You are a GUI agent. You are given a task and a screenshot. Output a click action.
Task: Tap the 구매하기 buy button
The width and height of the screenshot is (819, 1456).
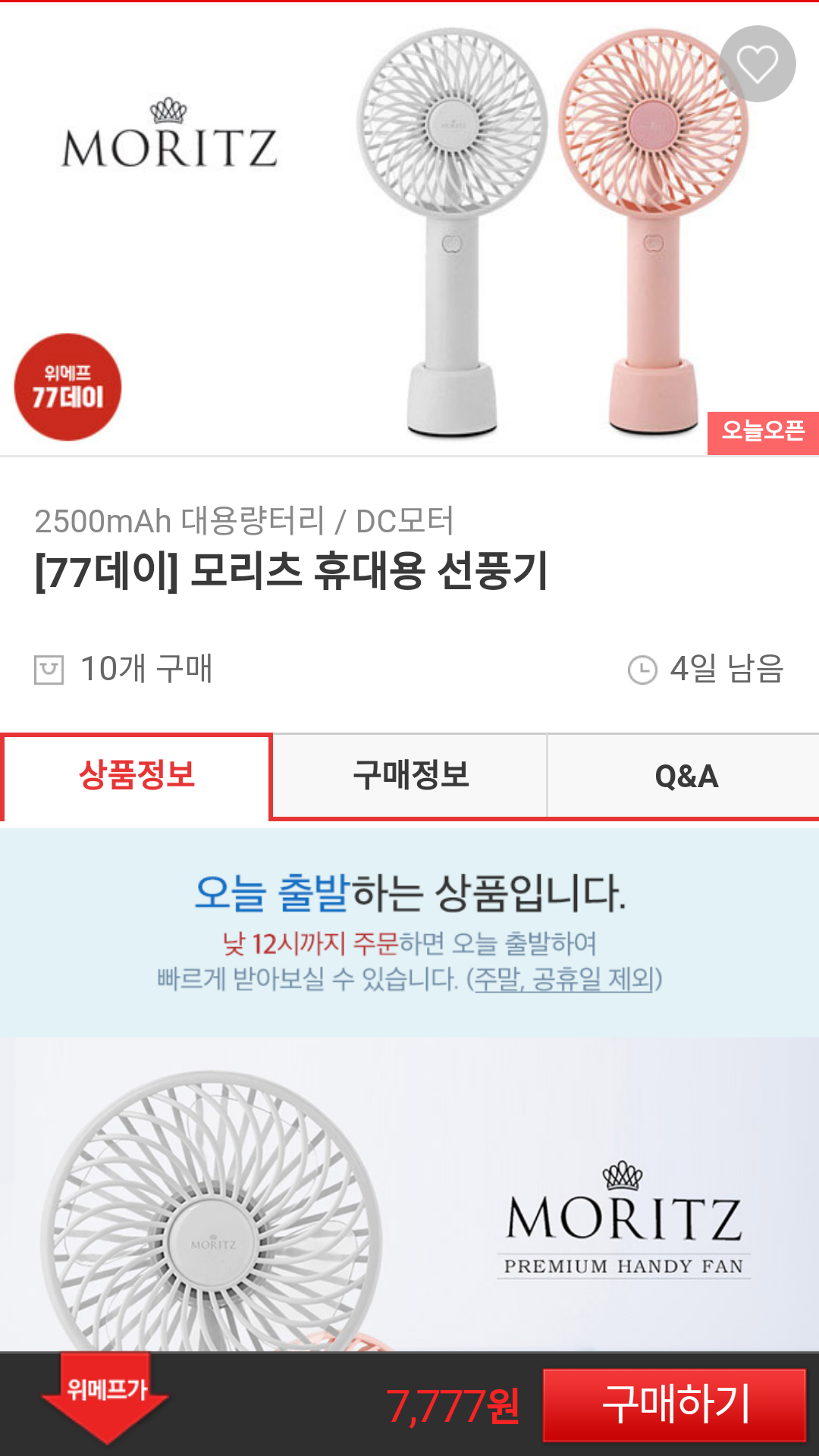click(x=674, y=1404)
